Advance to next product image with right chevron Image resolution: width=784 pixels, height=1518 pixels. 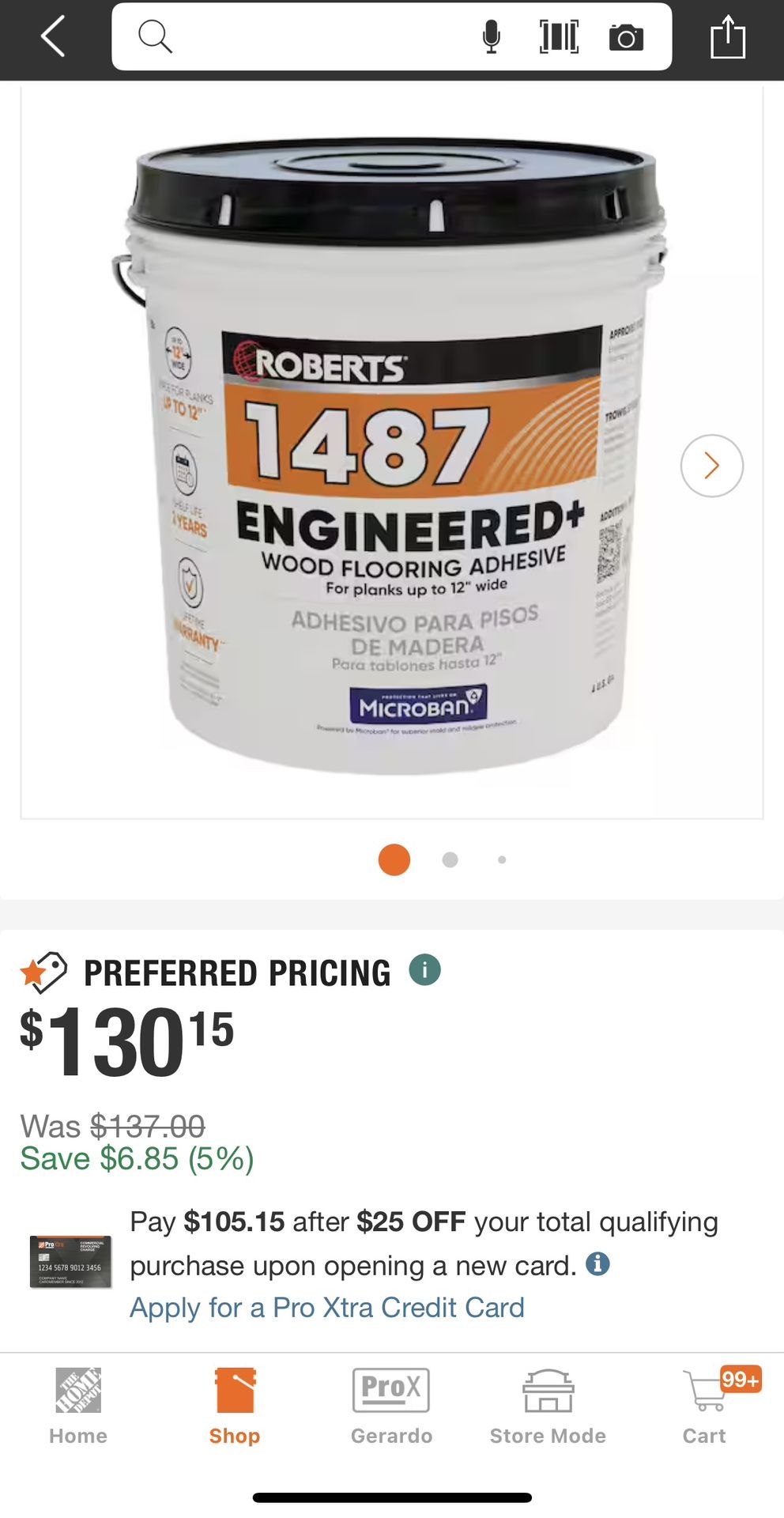[710, 466]
